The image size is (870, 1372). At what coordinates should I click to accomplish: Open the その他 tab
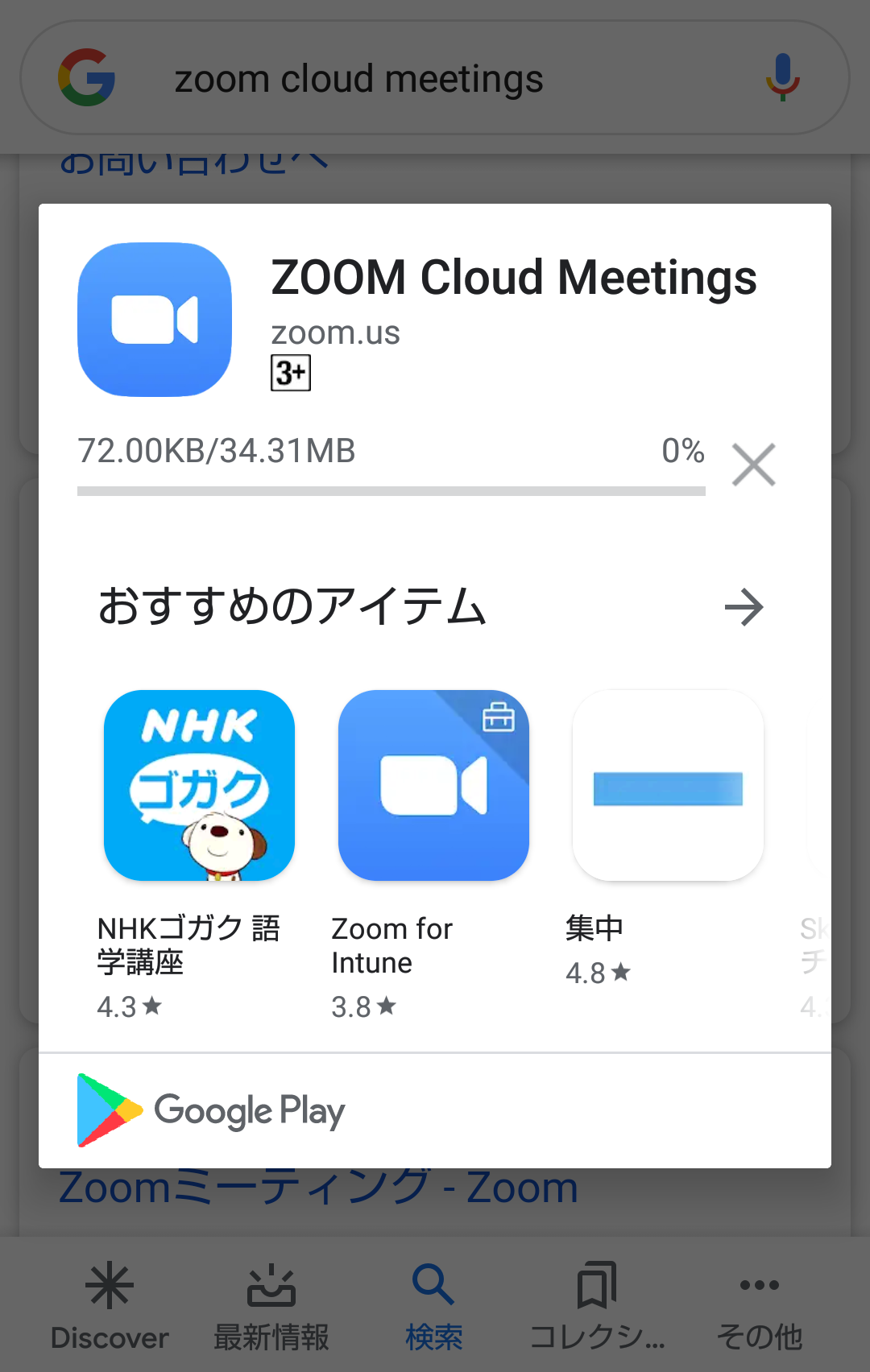[x=760, y=1305]
